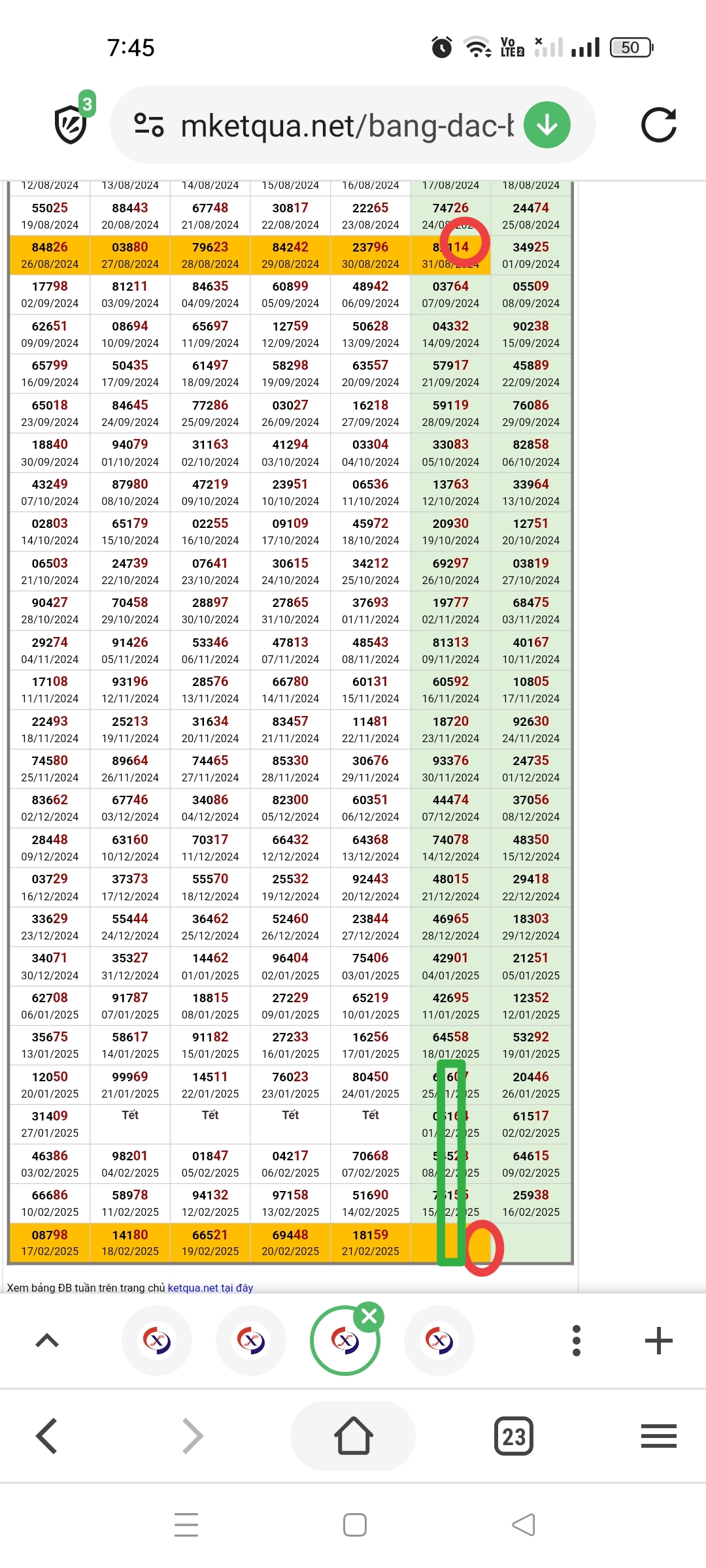Screen dimensions: 706x1568
Task: Switch to the first tab thumbnail
Action: point(157,1341)
